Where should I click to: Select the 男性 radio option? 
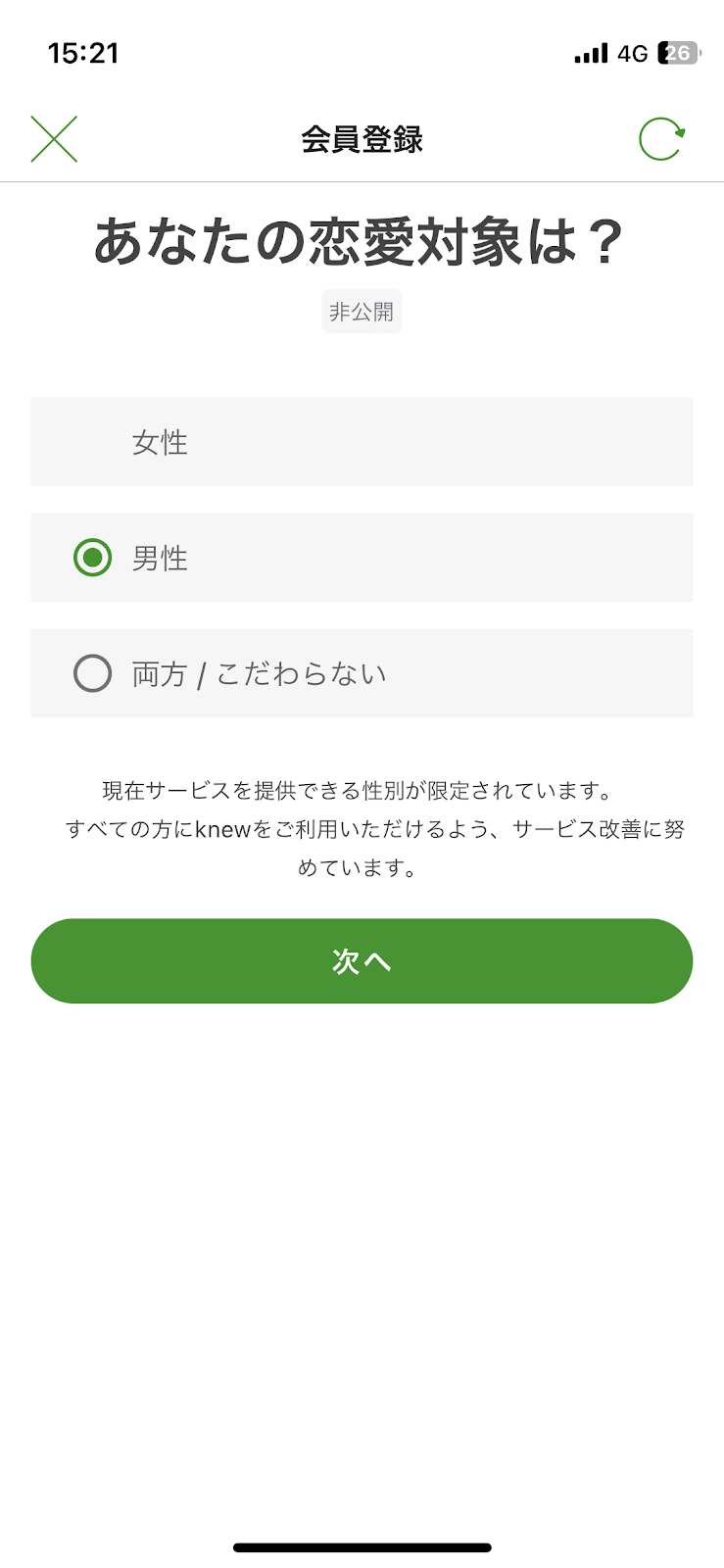pos(362,558)
